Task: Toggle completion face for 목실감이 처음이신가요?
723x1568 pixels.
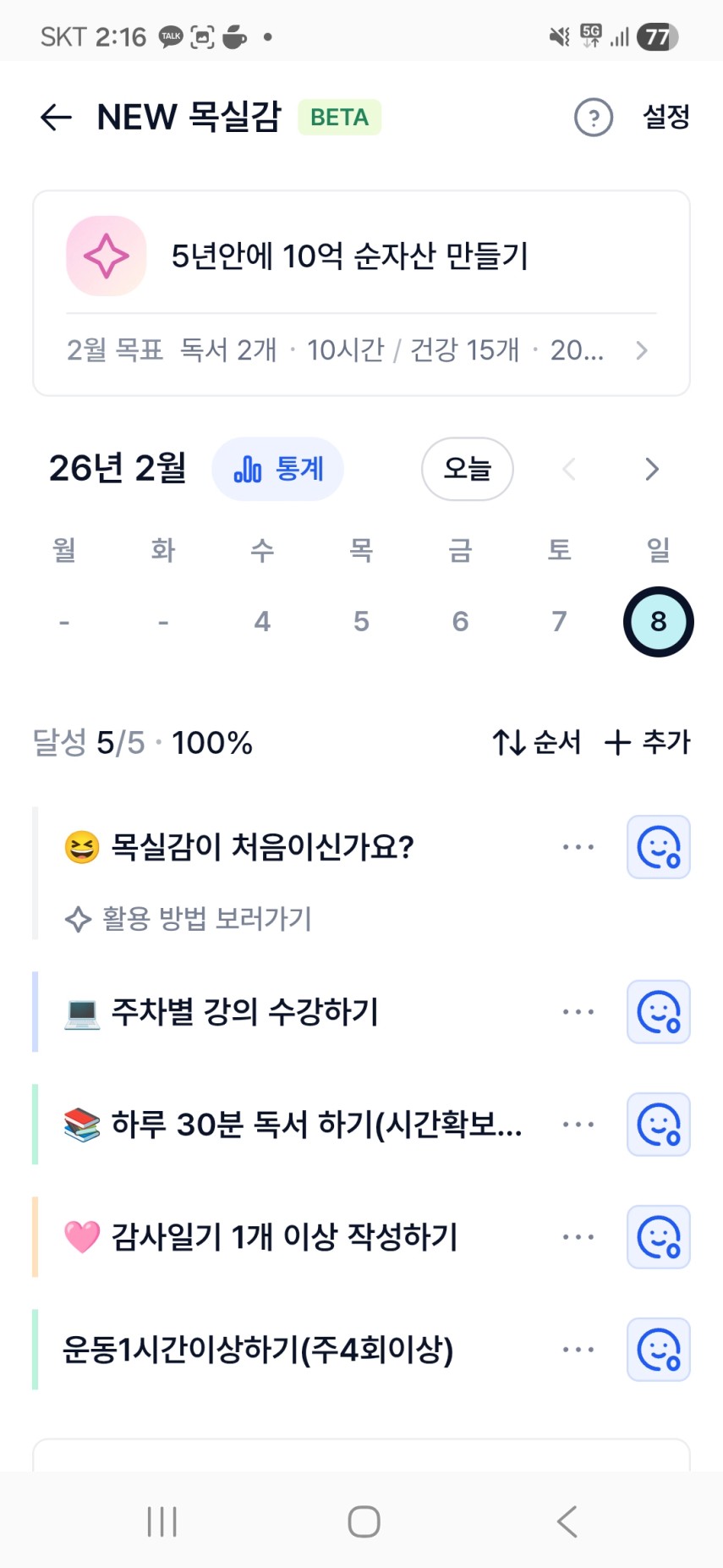Action: (659, 847)
